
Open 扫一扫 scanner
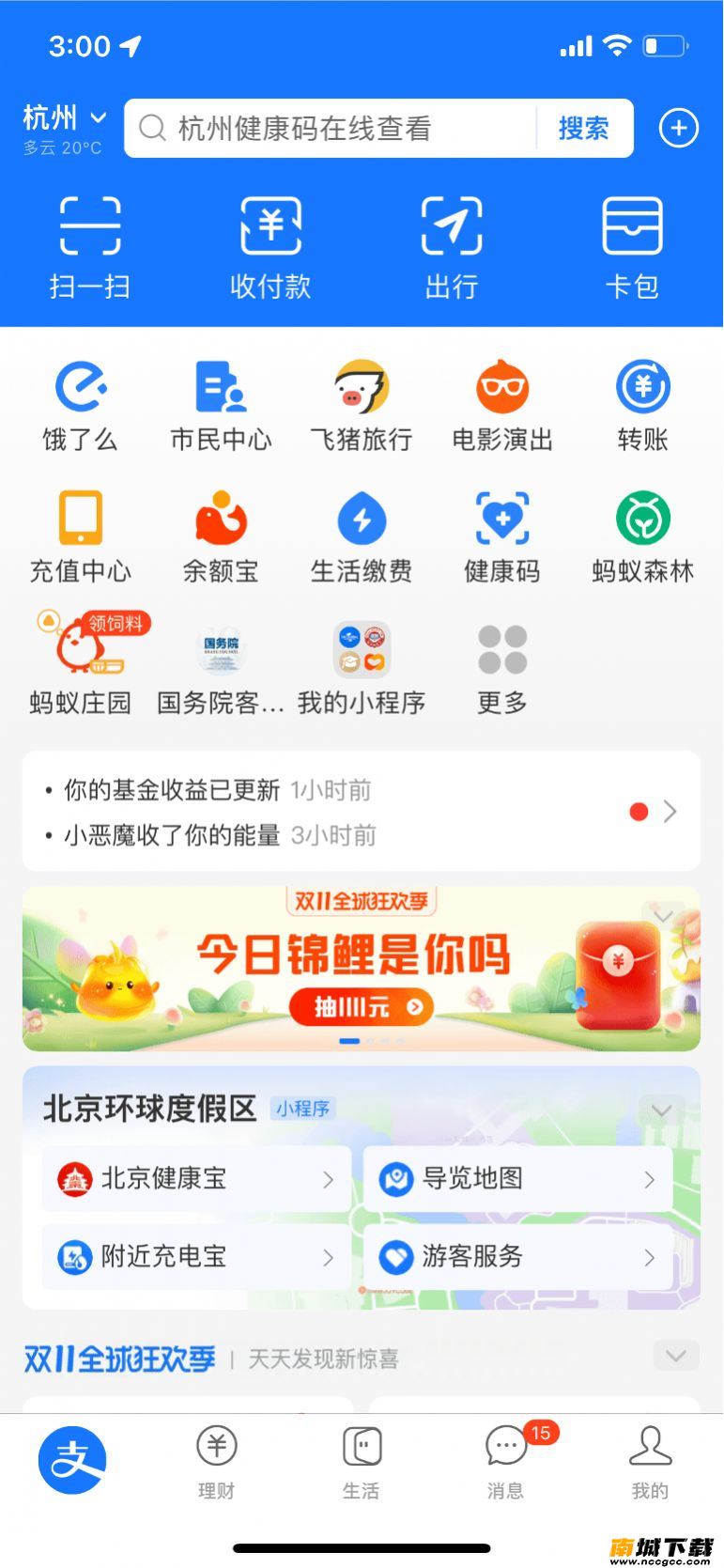90,247
